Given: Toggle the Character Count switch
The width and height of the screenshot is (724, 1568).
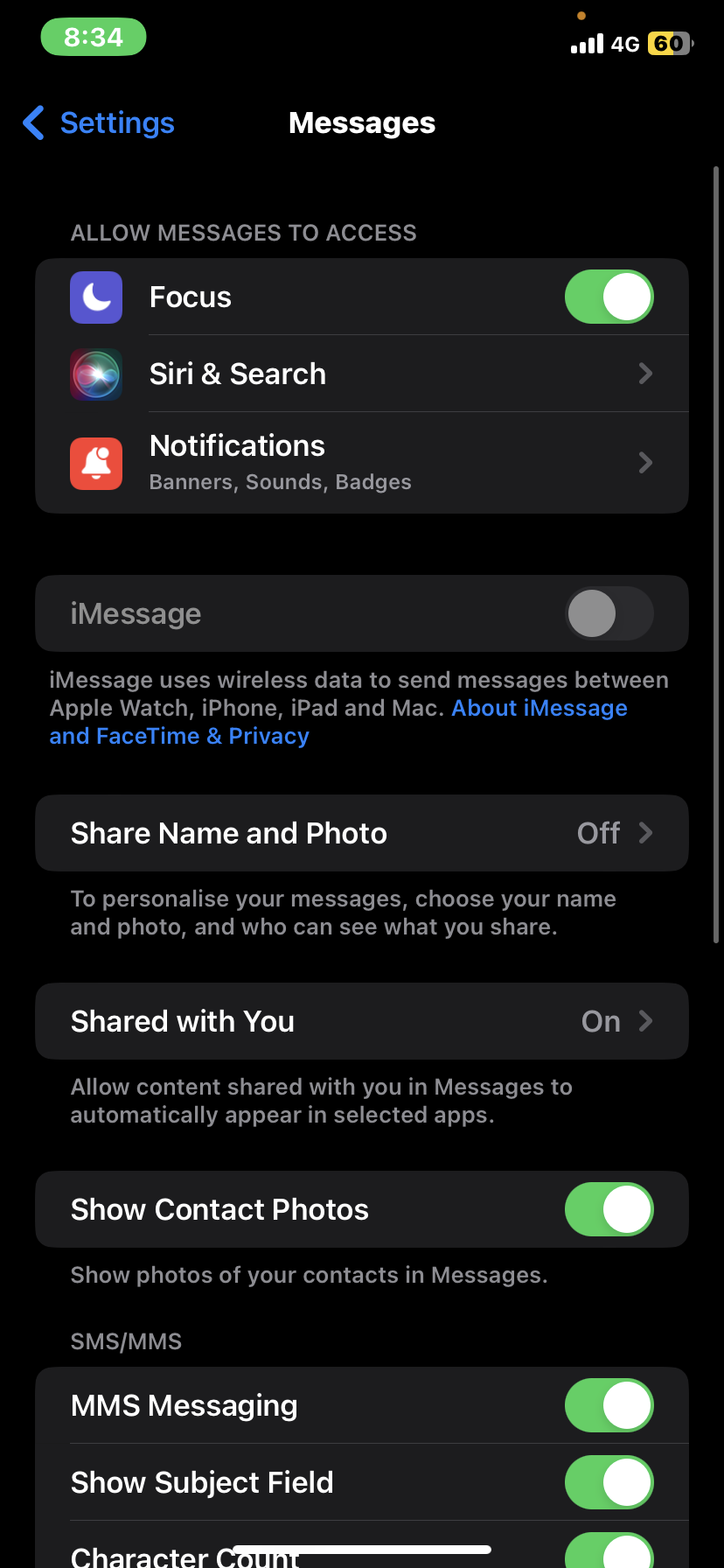Looking at the screenshot, I should [609, 1550].
